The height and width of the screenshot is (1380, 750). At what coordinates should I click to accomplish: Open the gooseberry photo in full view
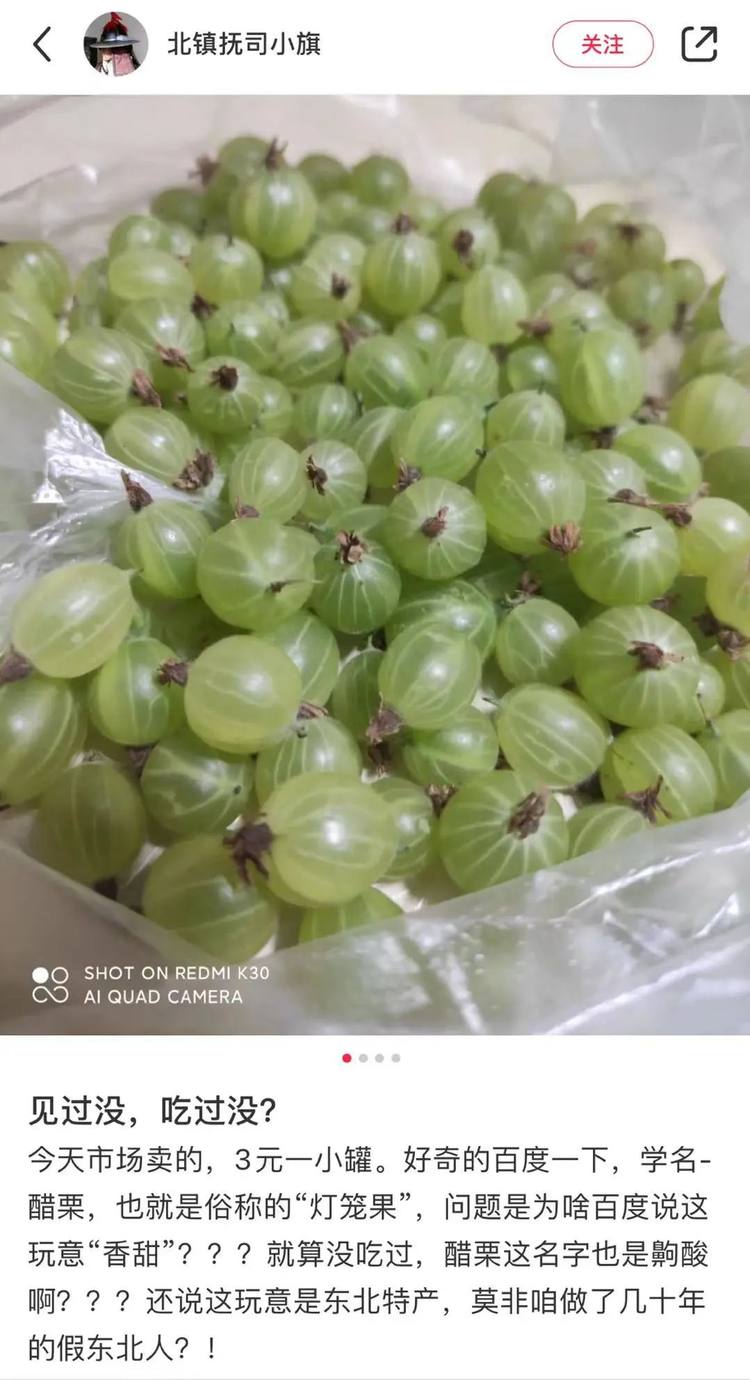coord(375,560)
